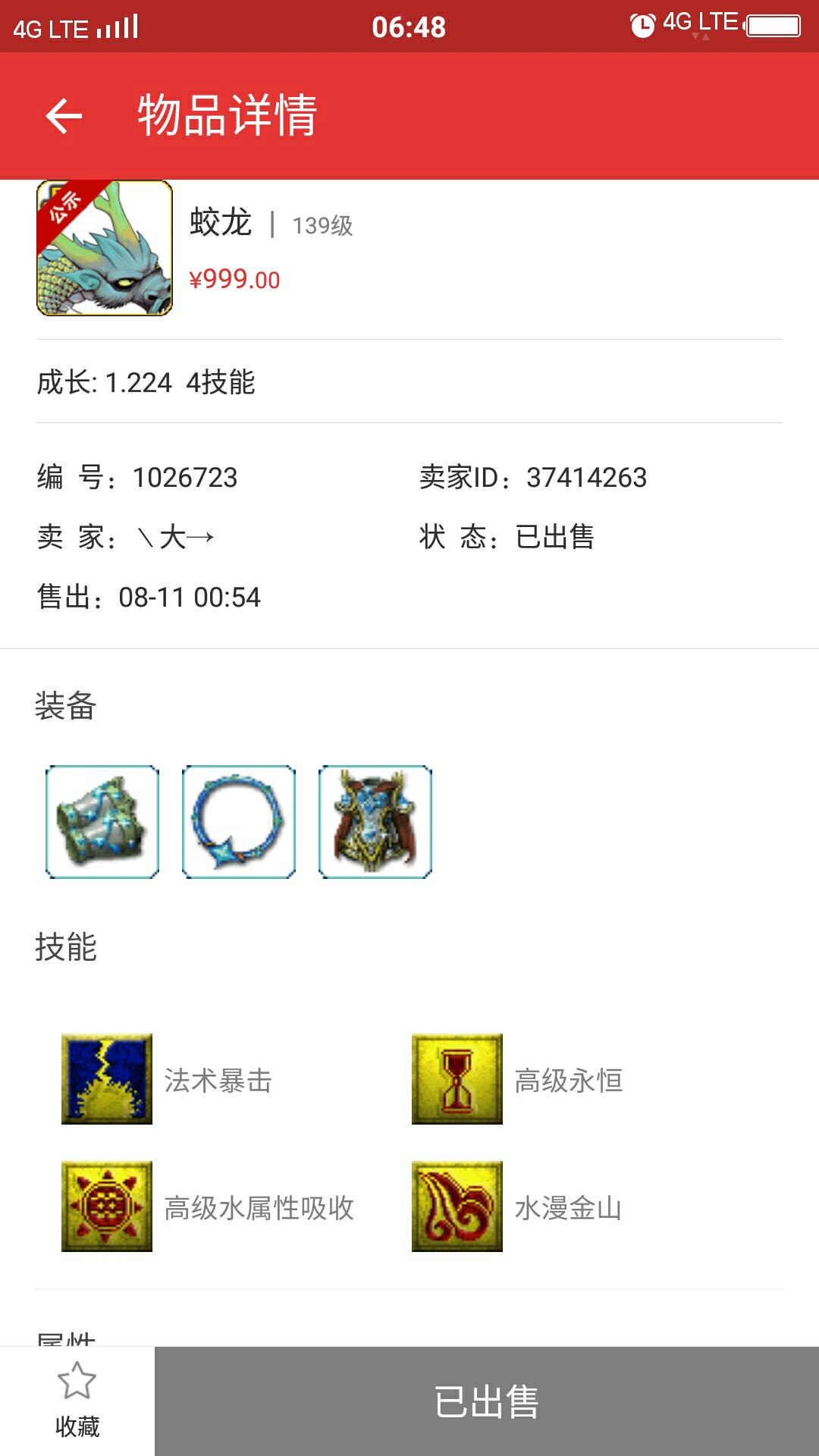
Task: Open the blue collar ring equipment
Action: [239, 822]
